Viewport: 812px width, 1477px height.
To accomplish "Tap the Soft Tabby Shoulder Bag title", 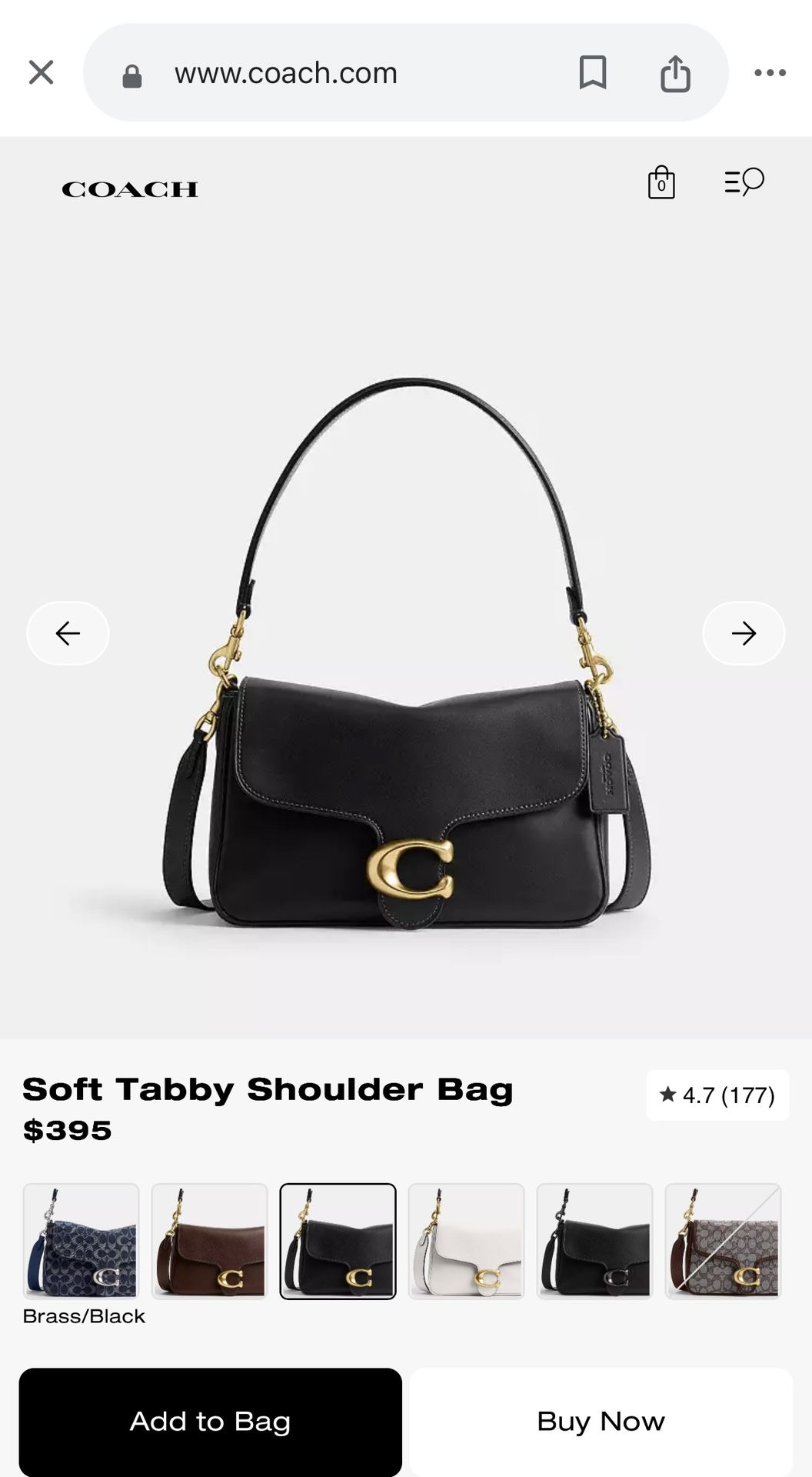I will point(268,1089).
